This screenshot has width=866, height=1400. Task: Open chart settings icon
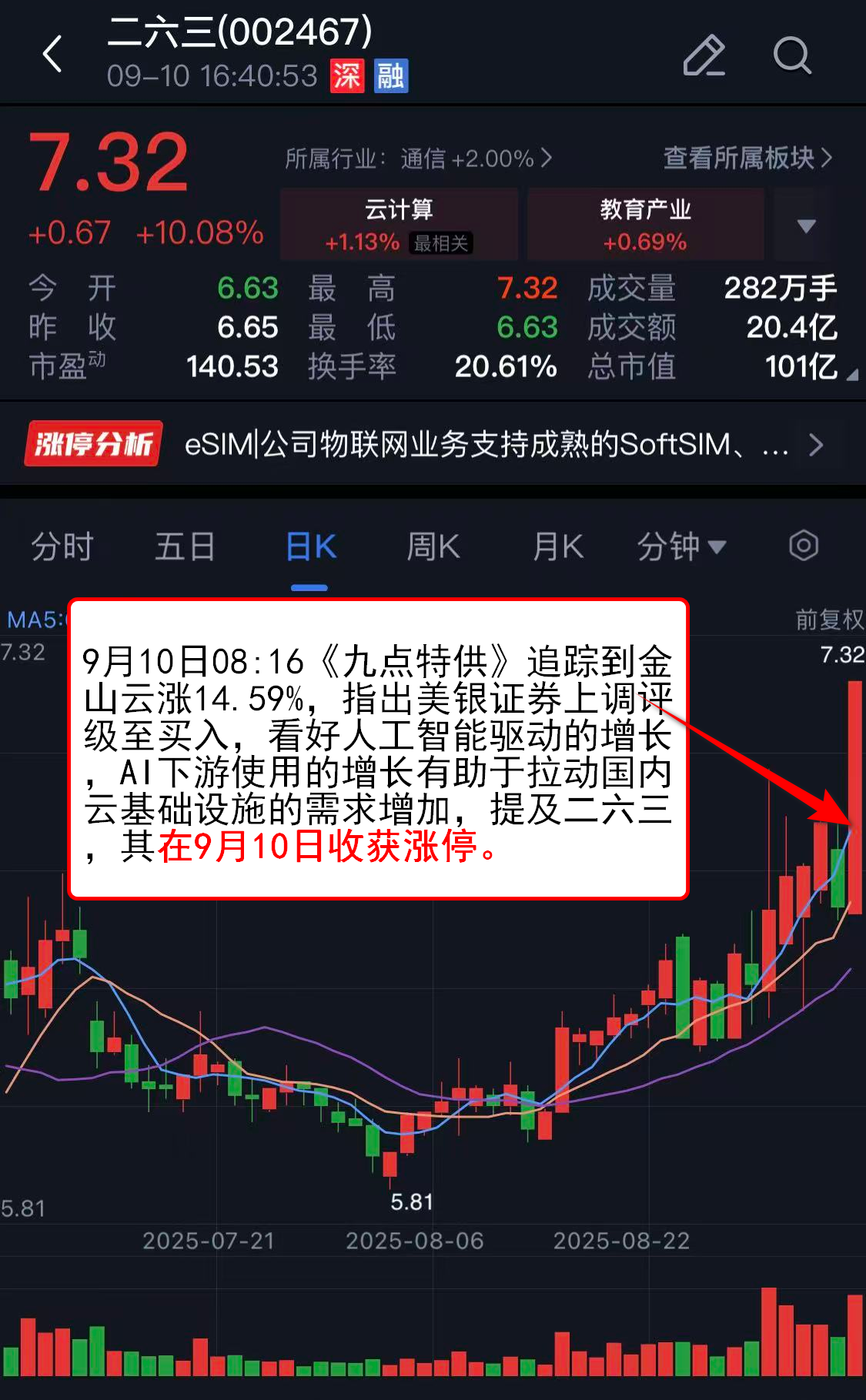[x=803, y=546]
